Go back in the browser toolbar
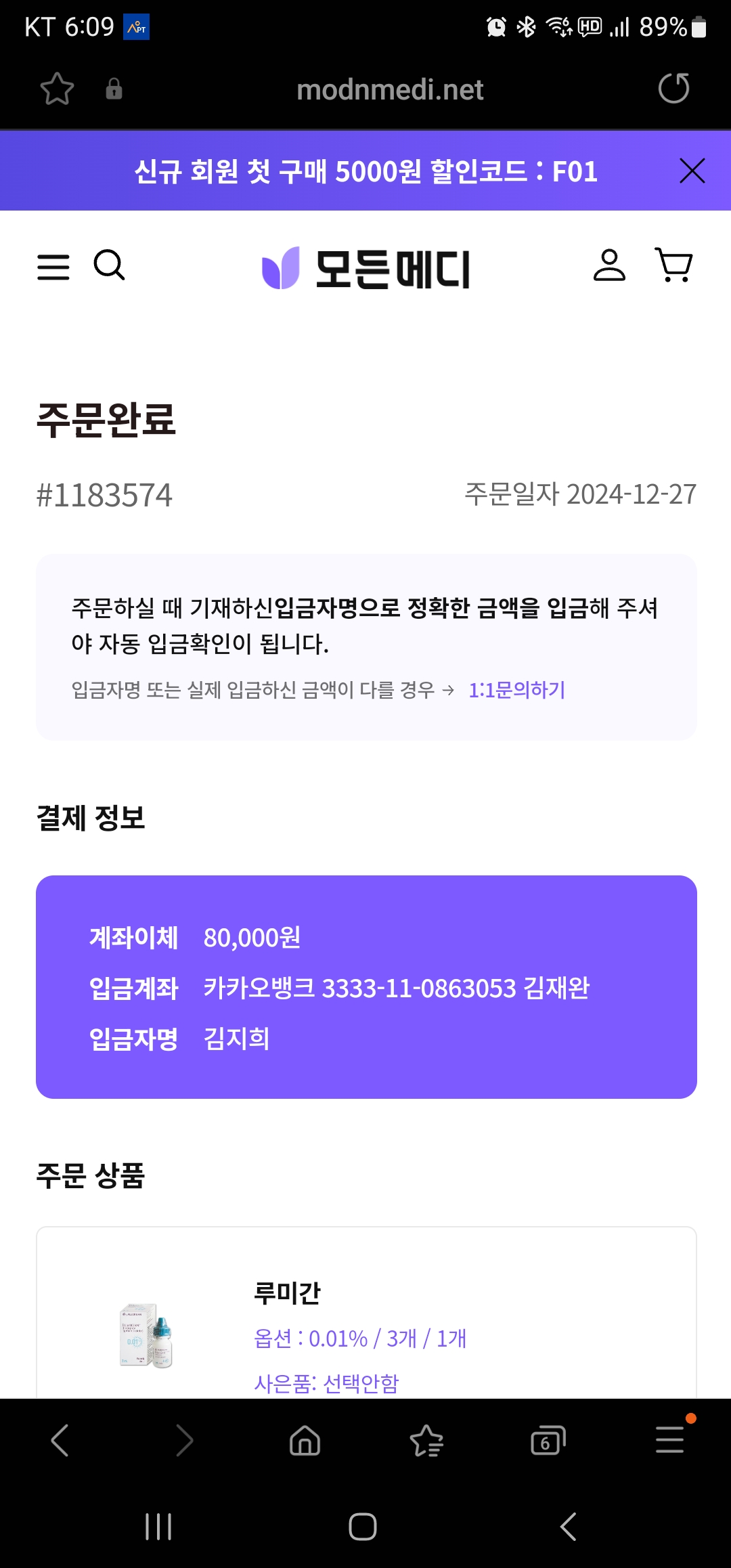Viewport: 731px width, 1568px height. tap(60, 1440)
